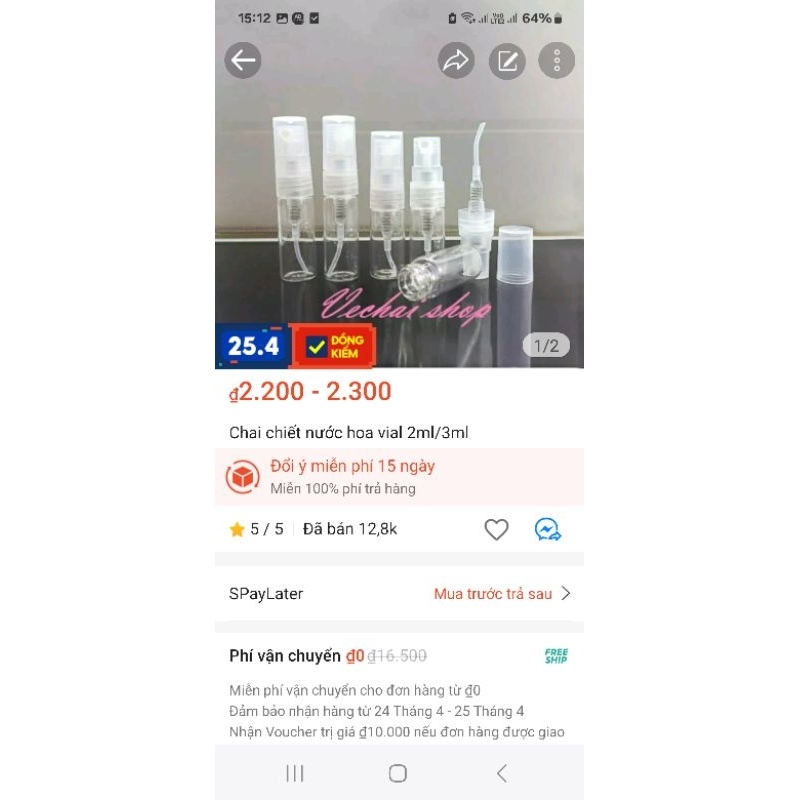Tap the system home button
This screenshot has height=800, width=800.
click(398, 773)
